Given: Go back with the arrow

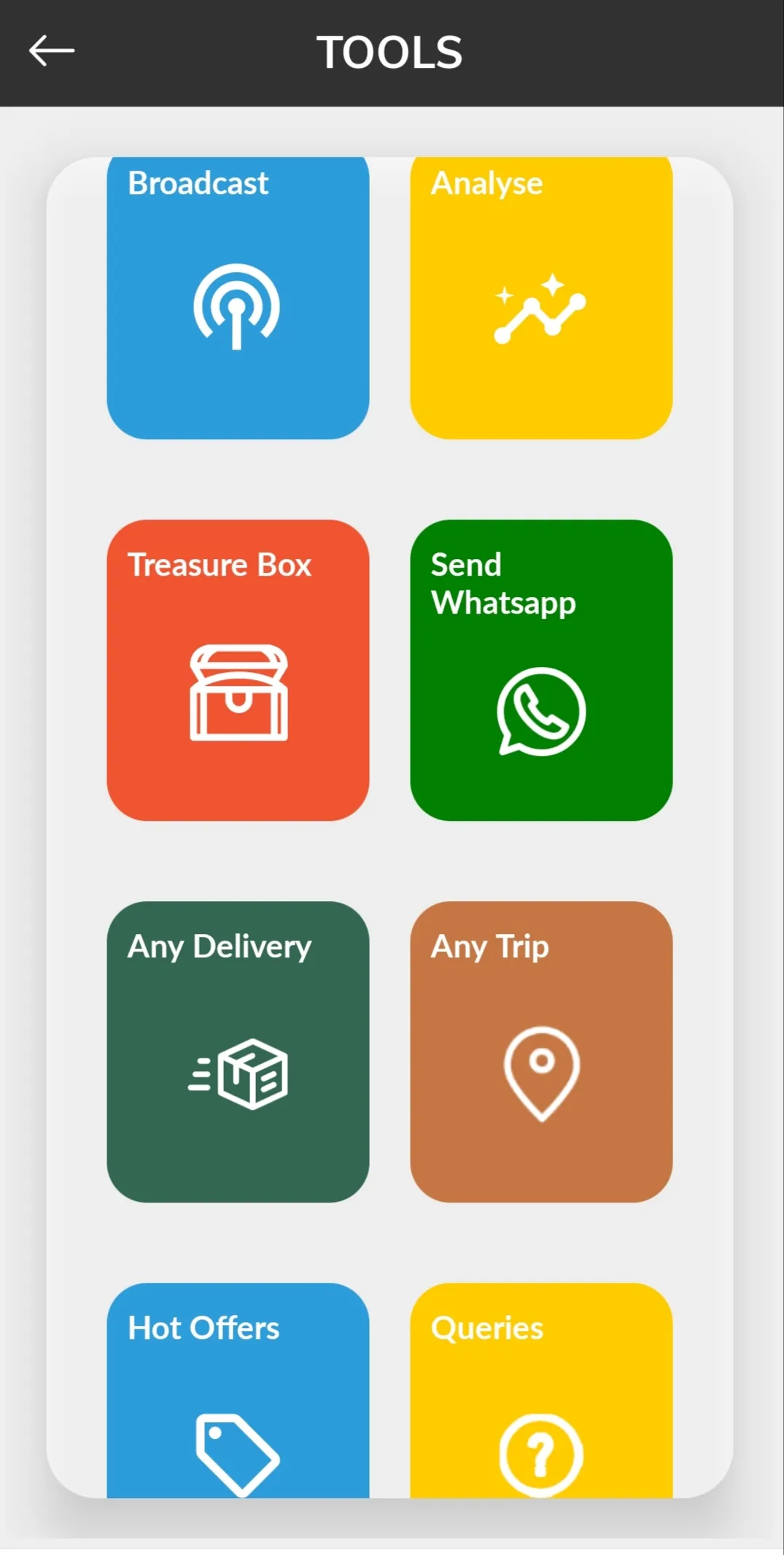Looking at the screenshot, I should [x=51, y=51].
